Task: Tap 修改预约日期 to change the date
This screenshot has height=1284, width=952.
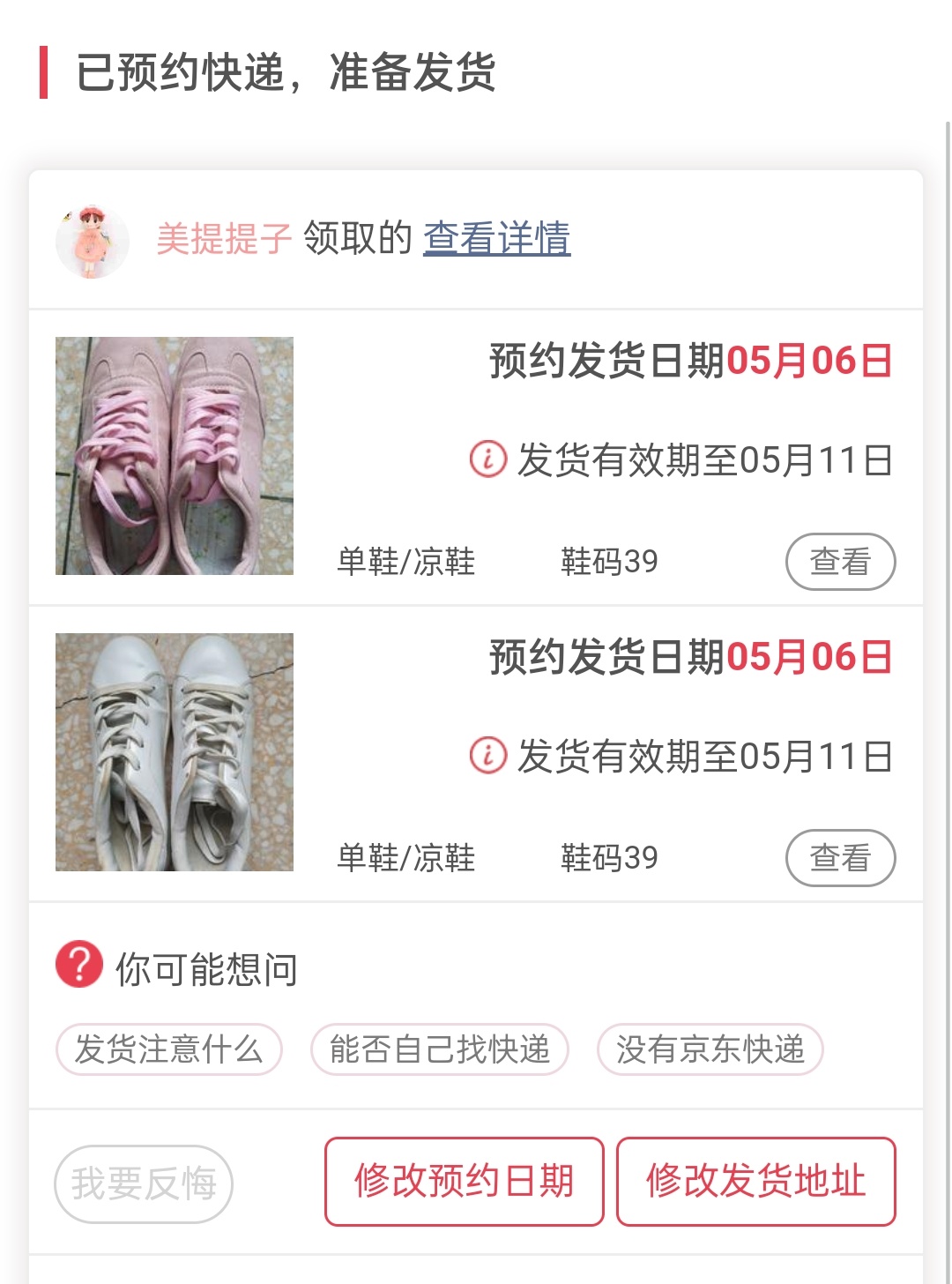Action: pyautogui.click(x=464, y=1182)
